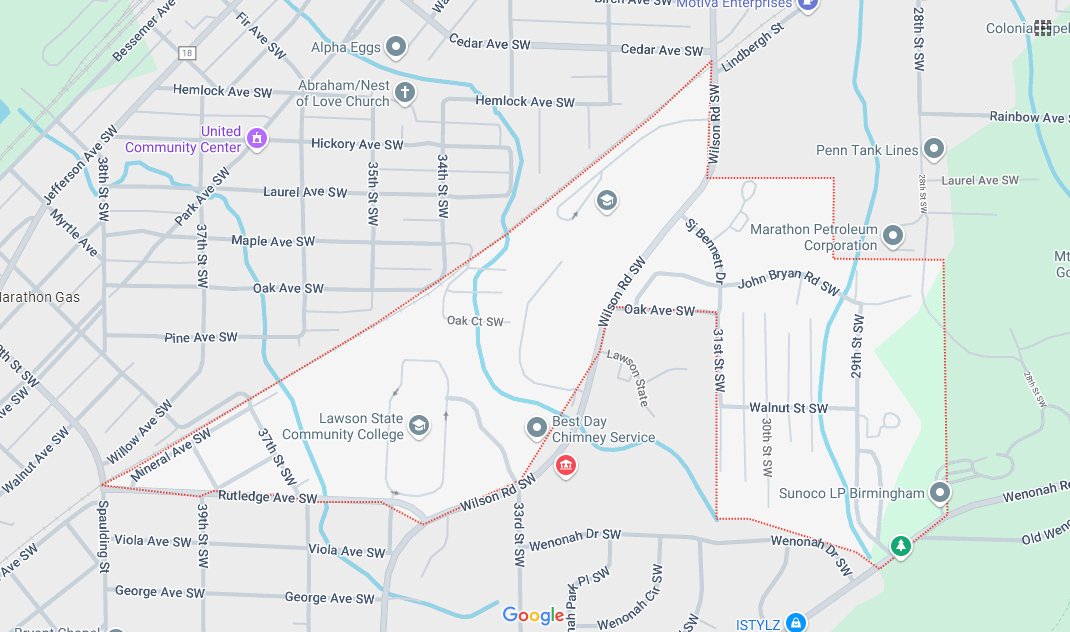Tap the Marathon Petroleum Corporation pin
This screenshot has width=1070, height=632.
(x=893, y=236)
